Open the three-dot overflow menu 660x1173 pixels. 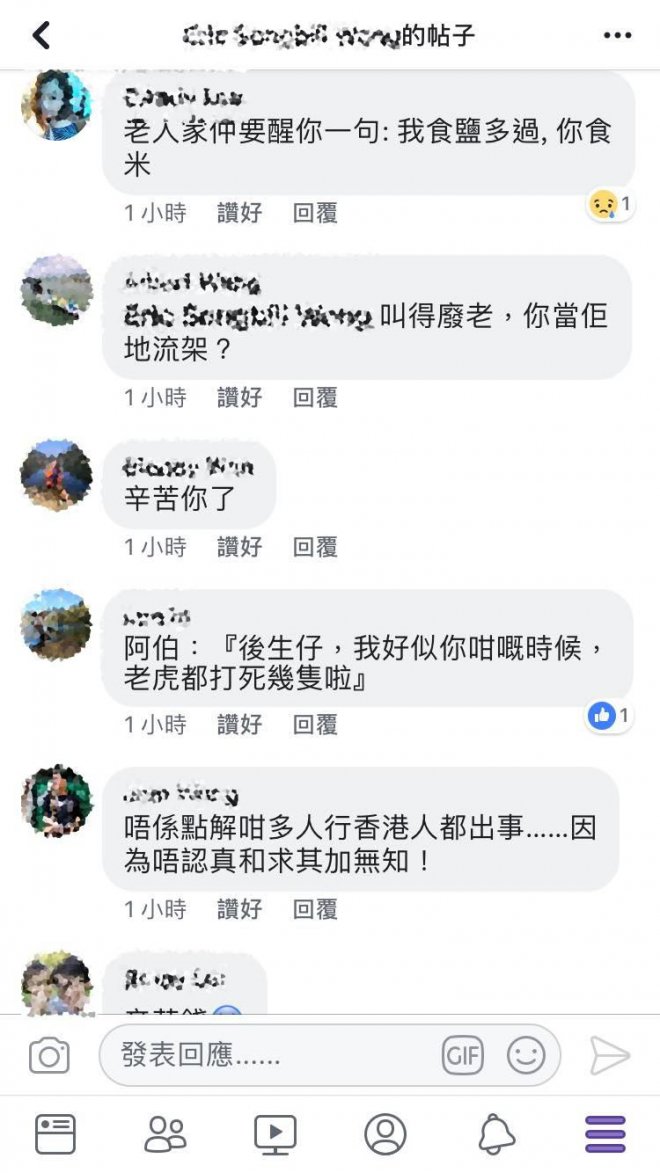[x=617, y=36]
